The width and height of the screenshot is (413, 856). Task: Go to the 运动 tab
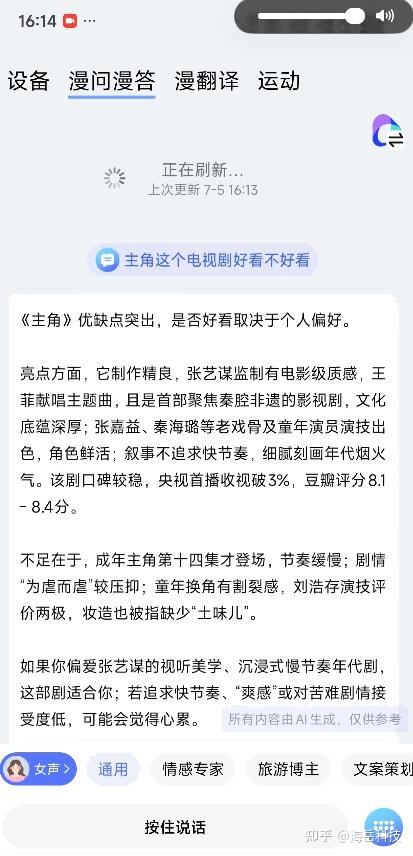tap(279, 81)
